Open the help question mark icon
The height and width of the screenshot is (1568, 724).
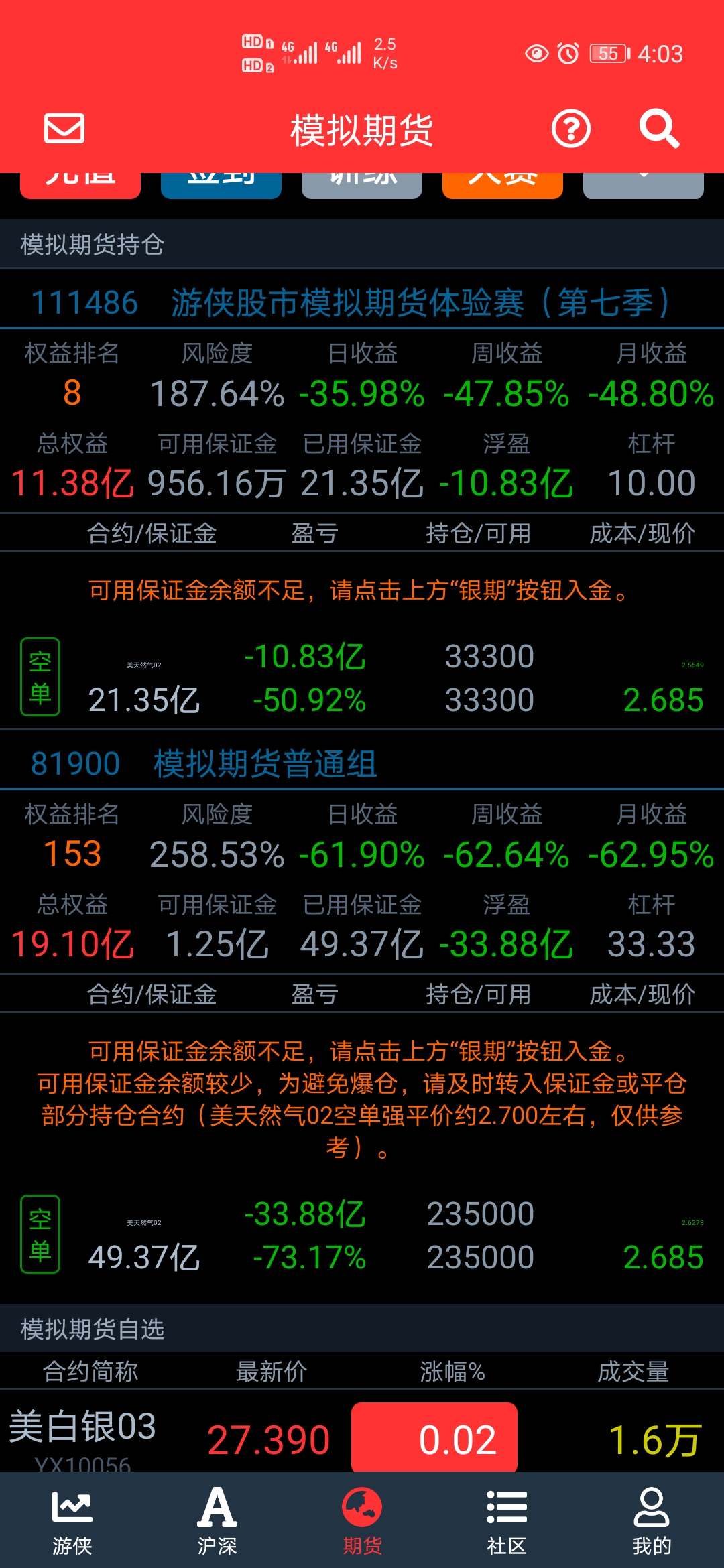(x=571, y=129)
